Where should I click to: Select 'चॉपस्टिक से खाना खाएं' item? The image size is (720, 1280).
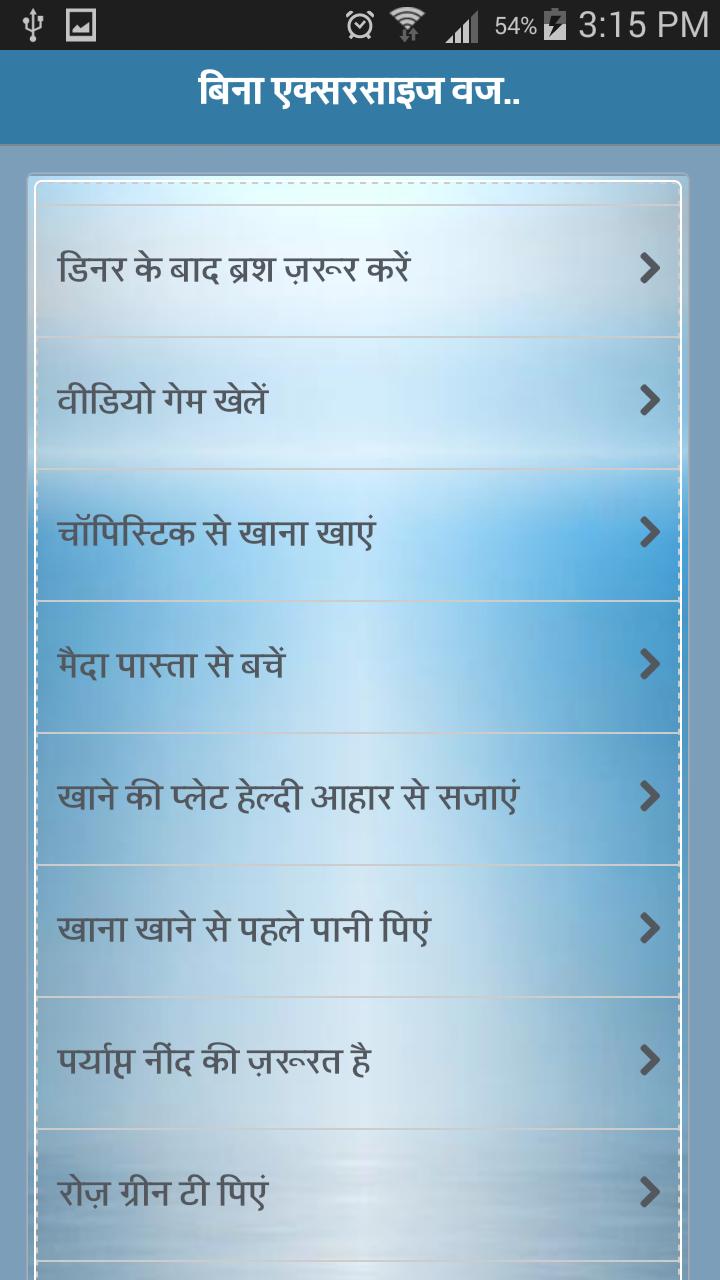358,534
